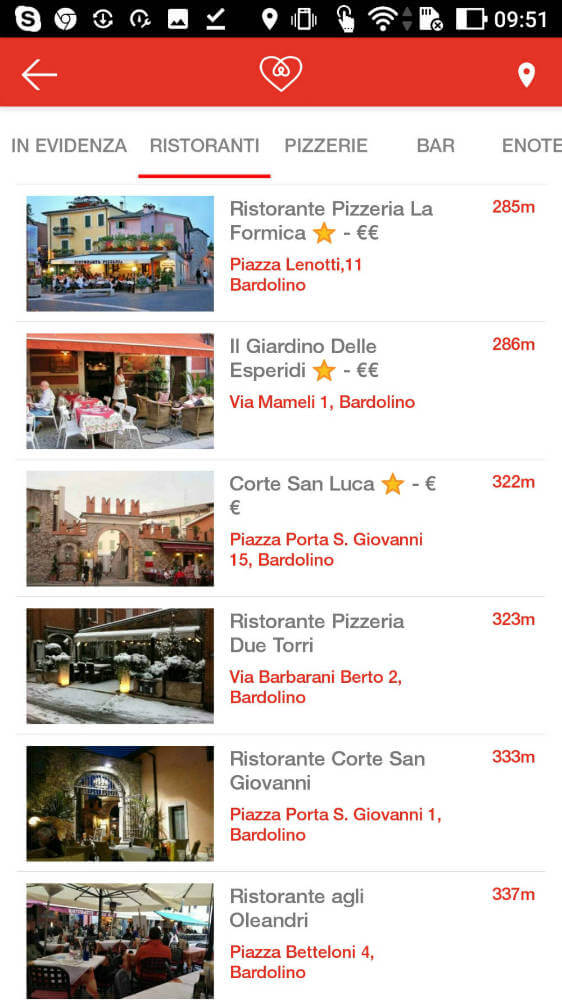Select Ristorante Corte San Giovanni
562x1000 pixels.
281,803
